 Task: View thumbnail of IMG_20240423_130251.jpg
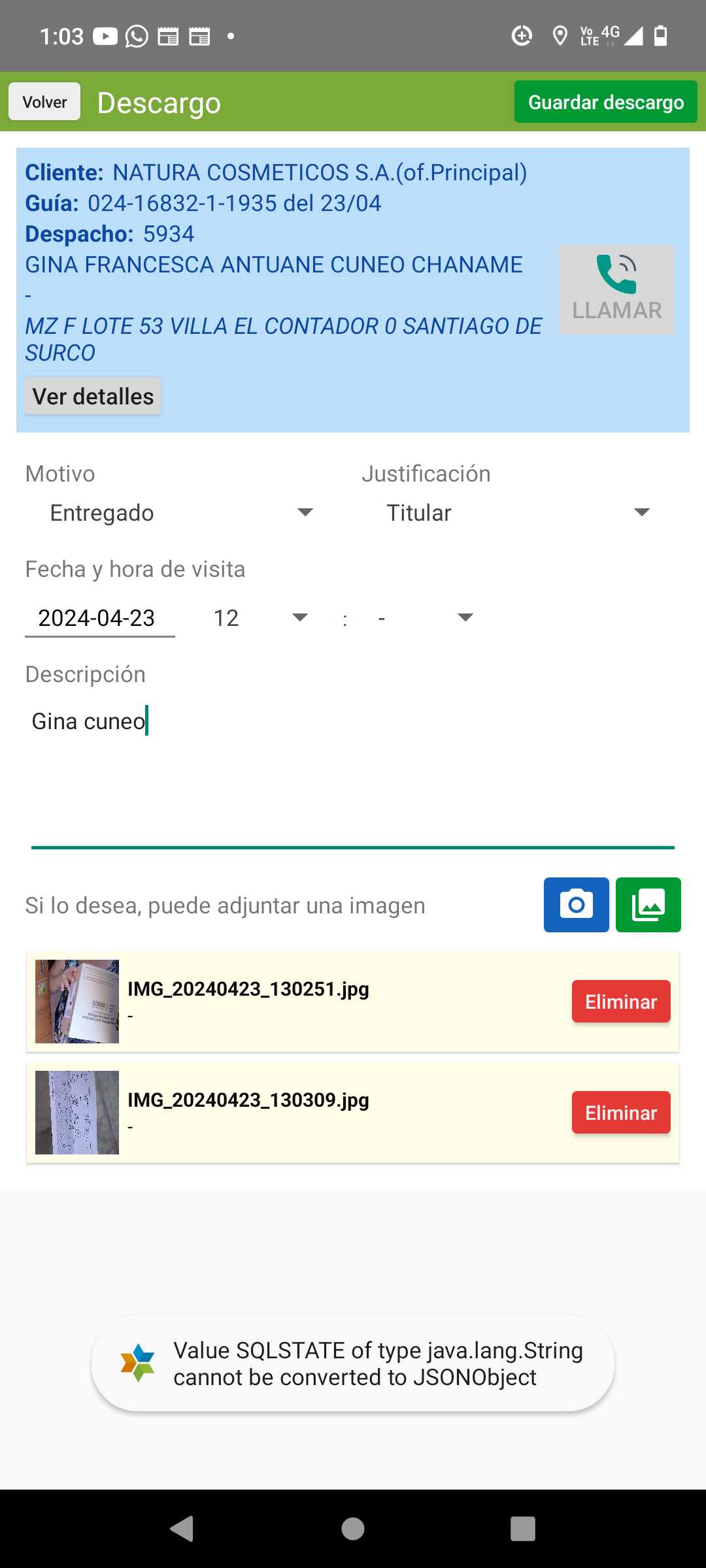[77, 1002]
